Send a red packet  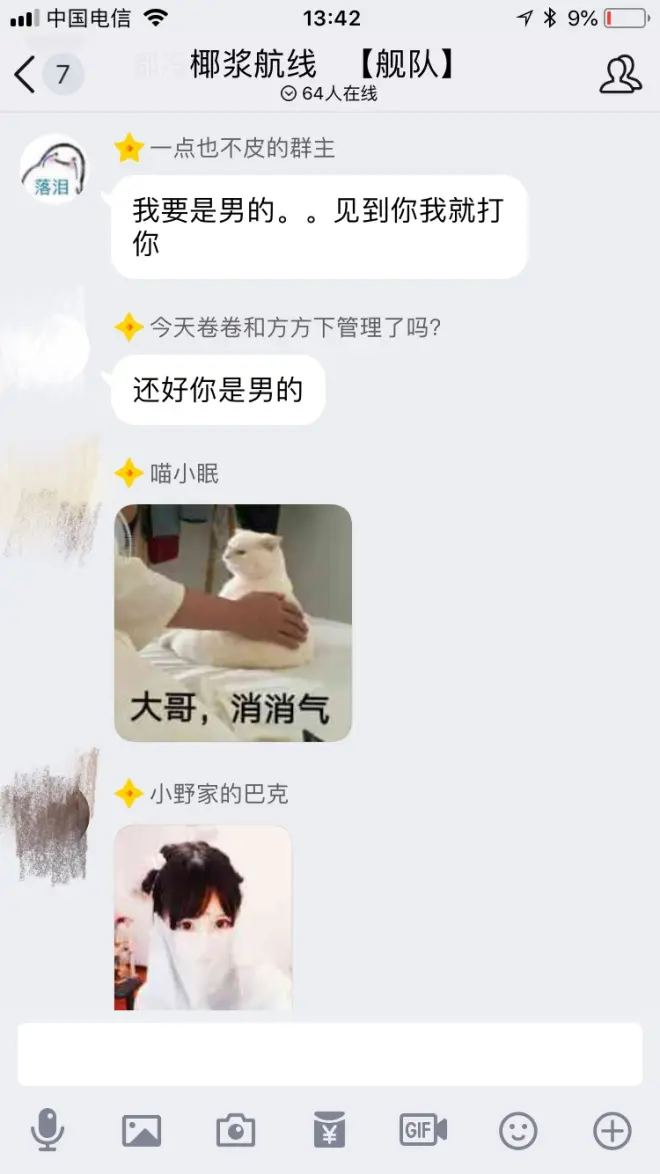point(329,1131)
